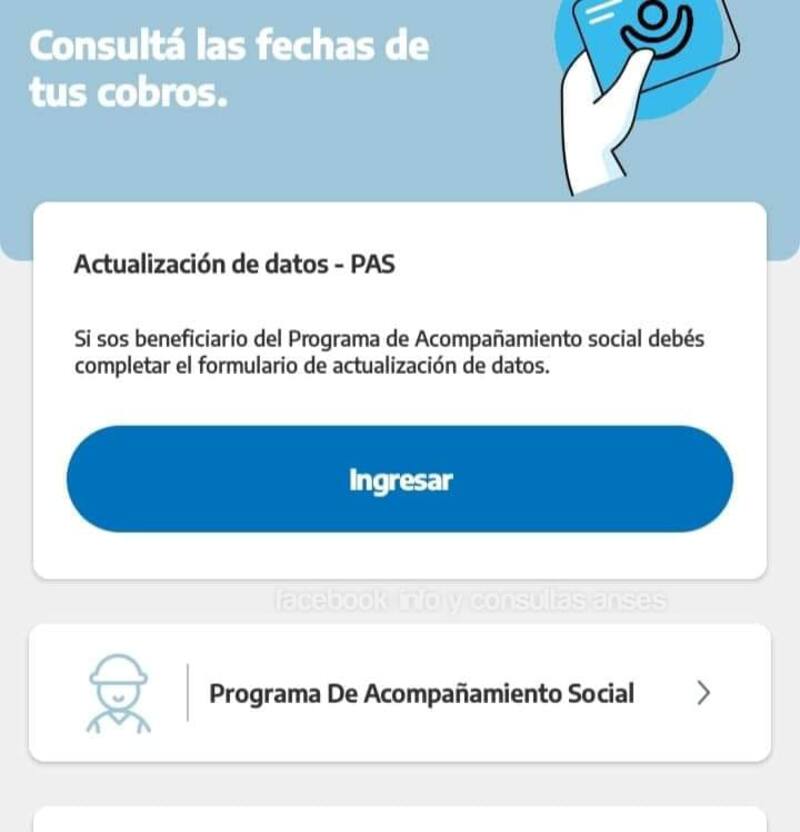Image resolution: width=800 pixels, height=832 pixels.
Task: Tap the Ingresar button
Action: pos(400,480)
